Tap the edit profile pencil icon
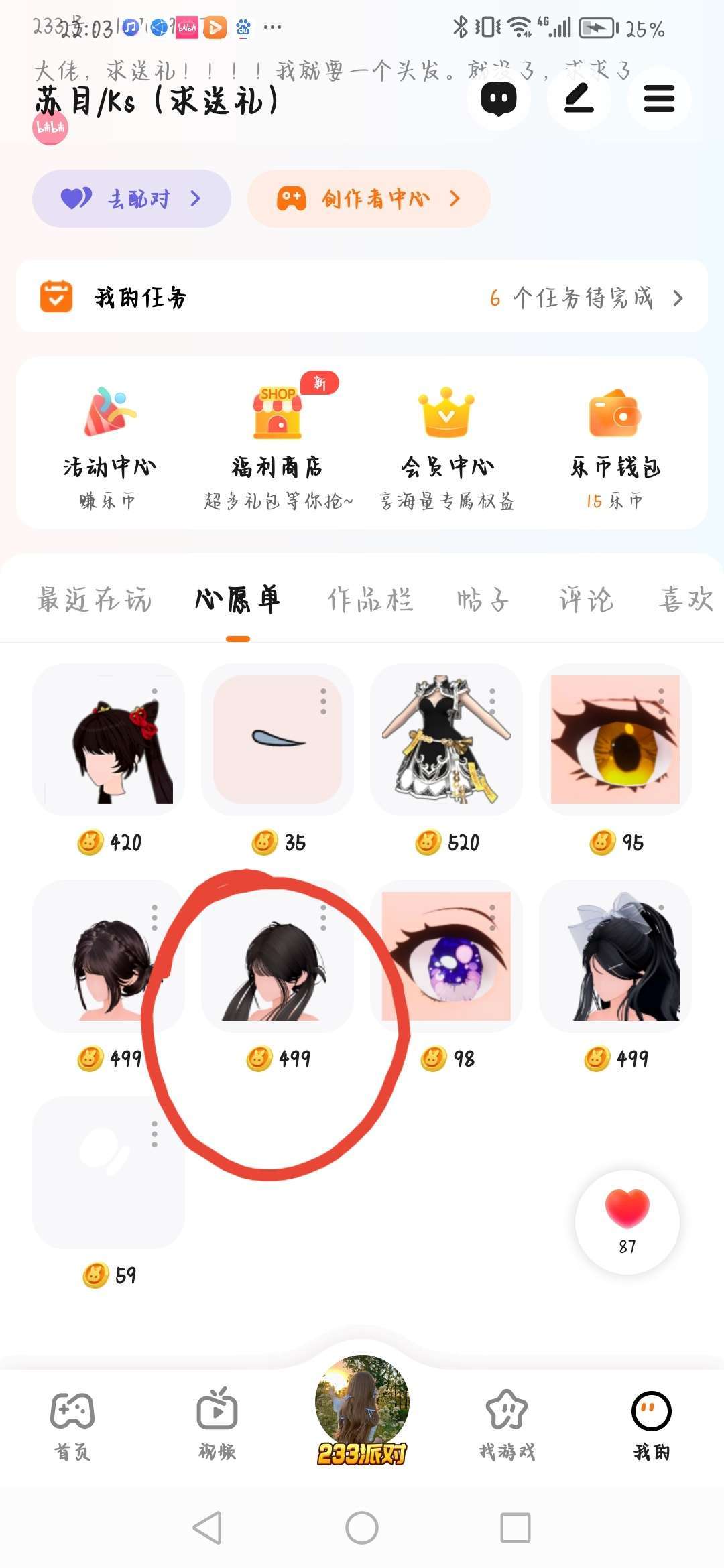The image size is (724, 1568). 579,99
